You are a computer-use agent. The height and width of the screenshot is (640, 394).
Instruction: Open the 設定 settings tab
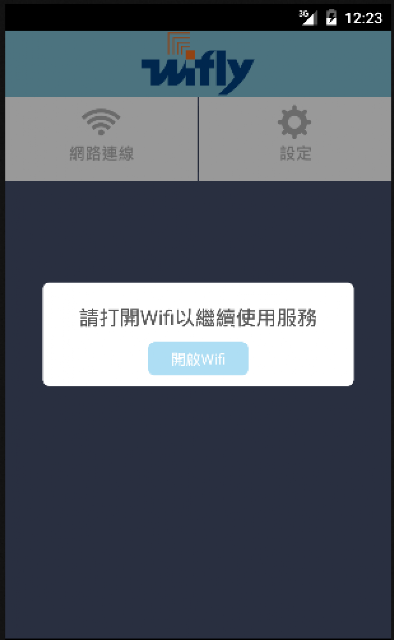(295, 139)
